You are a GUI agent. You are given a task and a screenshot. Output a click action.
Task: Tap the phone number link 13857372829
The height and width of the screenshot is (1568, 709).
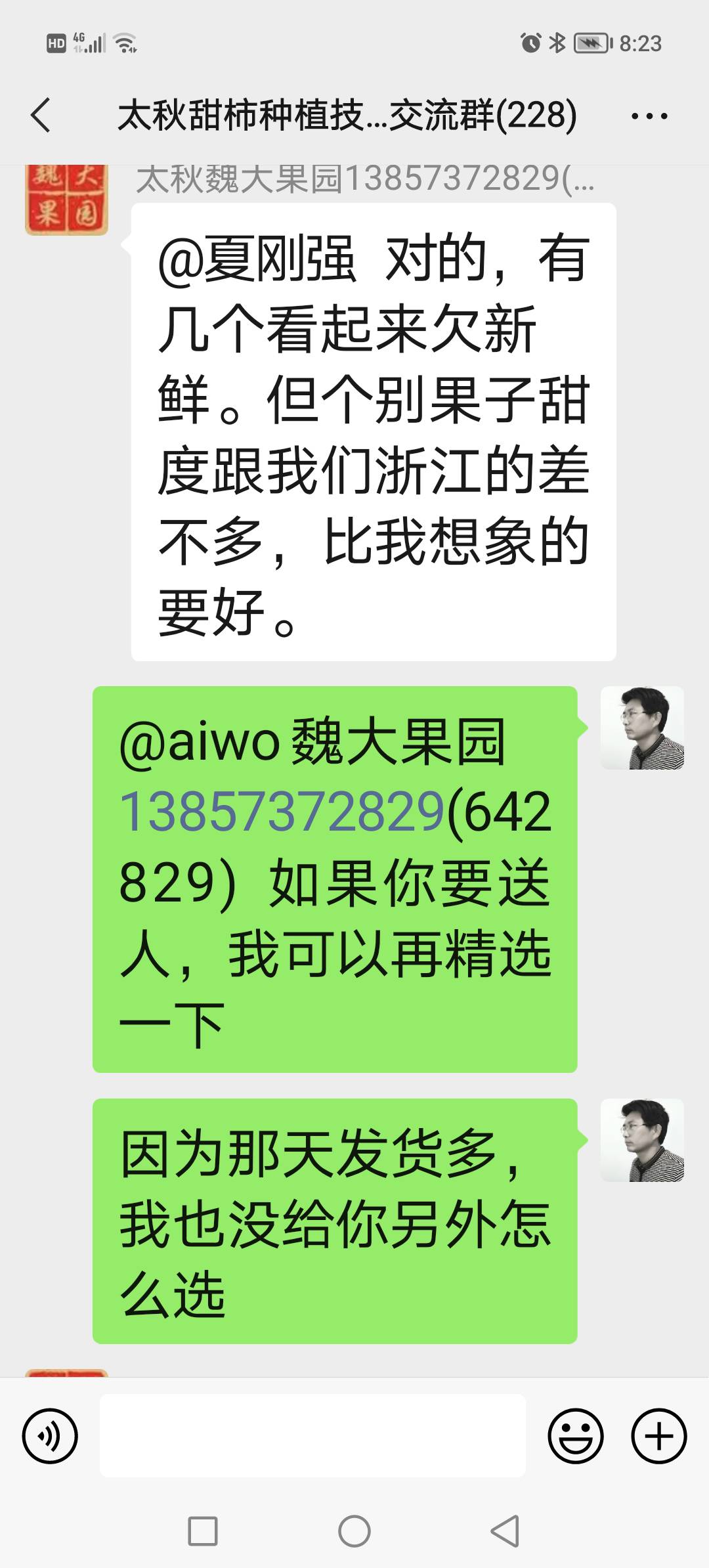click(x=282, y=812)
